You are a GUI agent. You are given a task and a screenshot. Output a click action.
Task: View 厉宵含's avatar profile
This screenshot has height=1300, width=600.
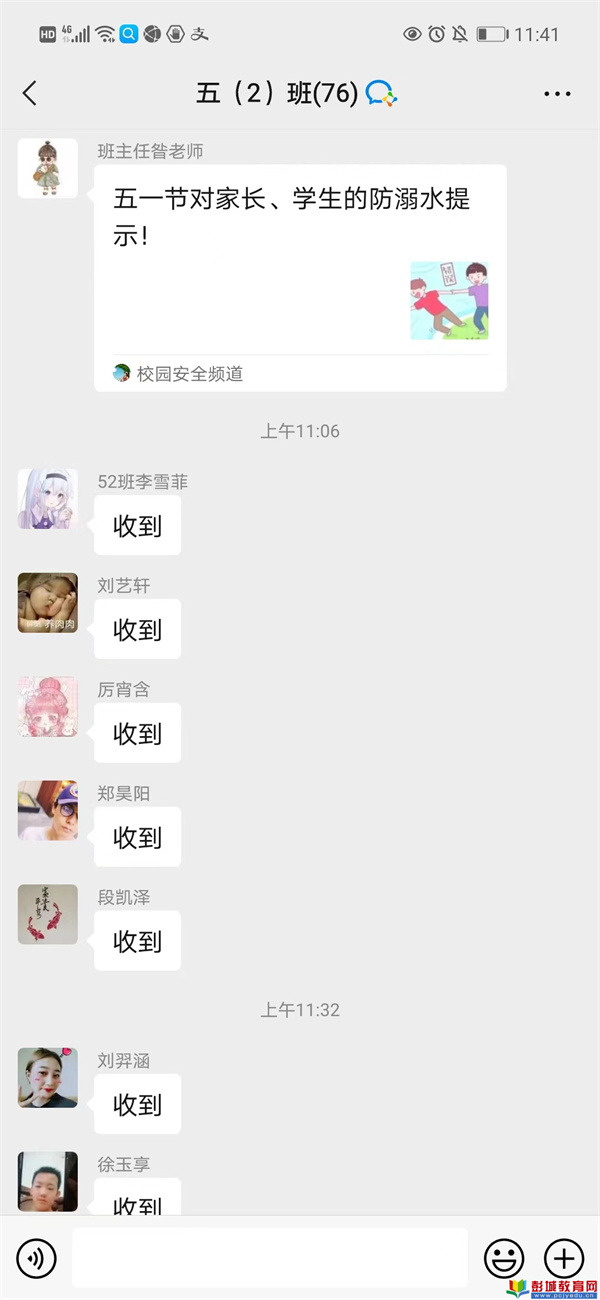(47, 707)
